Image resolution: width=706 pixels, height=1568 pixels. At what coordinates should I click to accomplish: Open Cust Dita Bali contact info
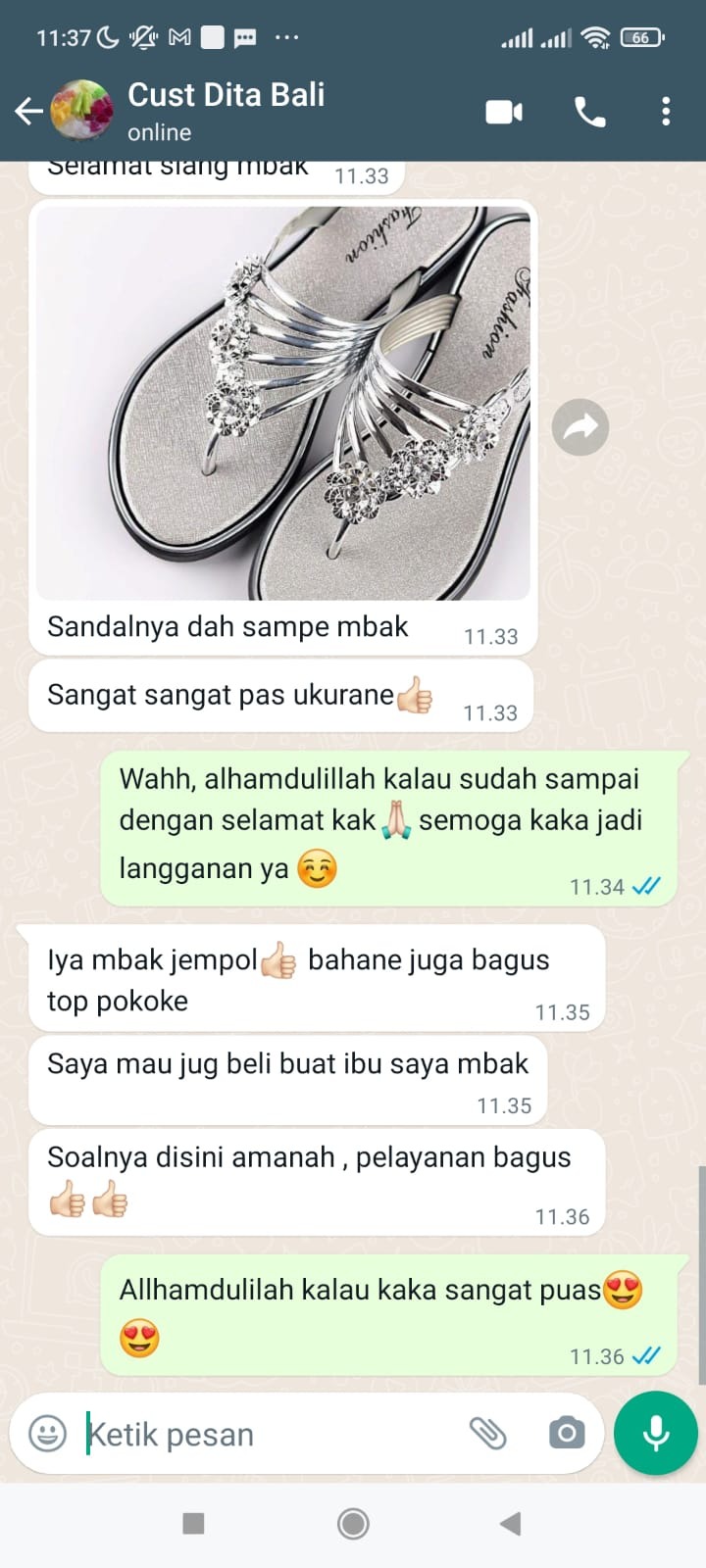pos(226,110)
